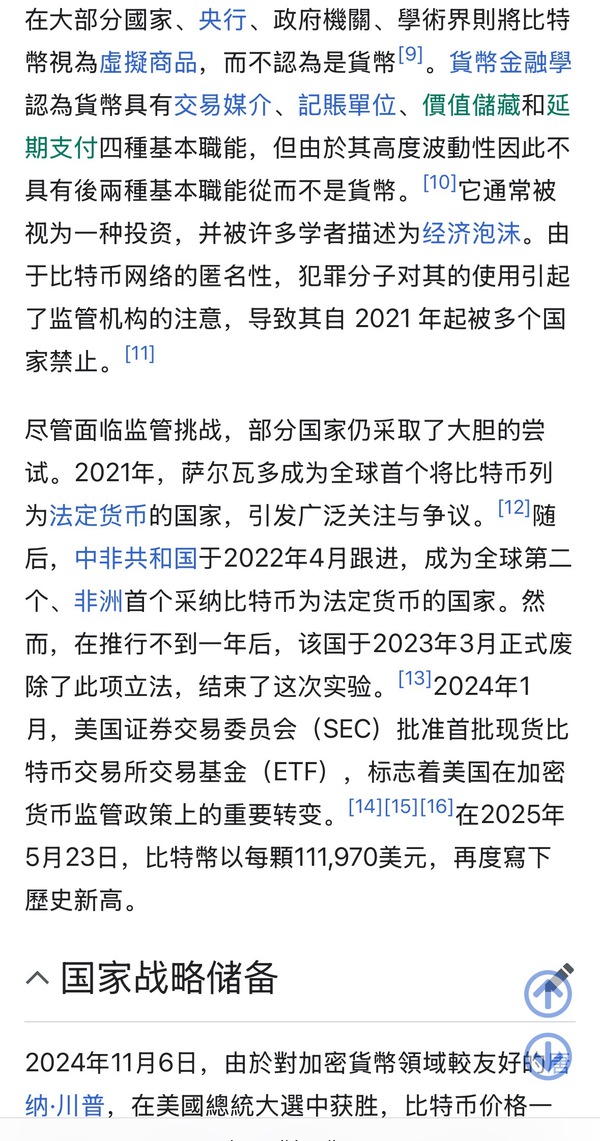Screen dimensions: 600x1141
Task: Follow the 貨幣金融學 link
Action: point(510,62)
